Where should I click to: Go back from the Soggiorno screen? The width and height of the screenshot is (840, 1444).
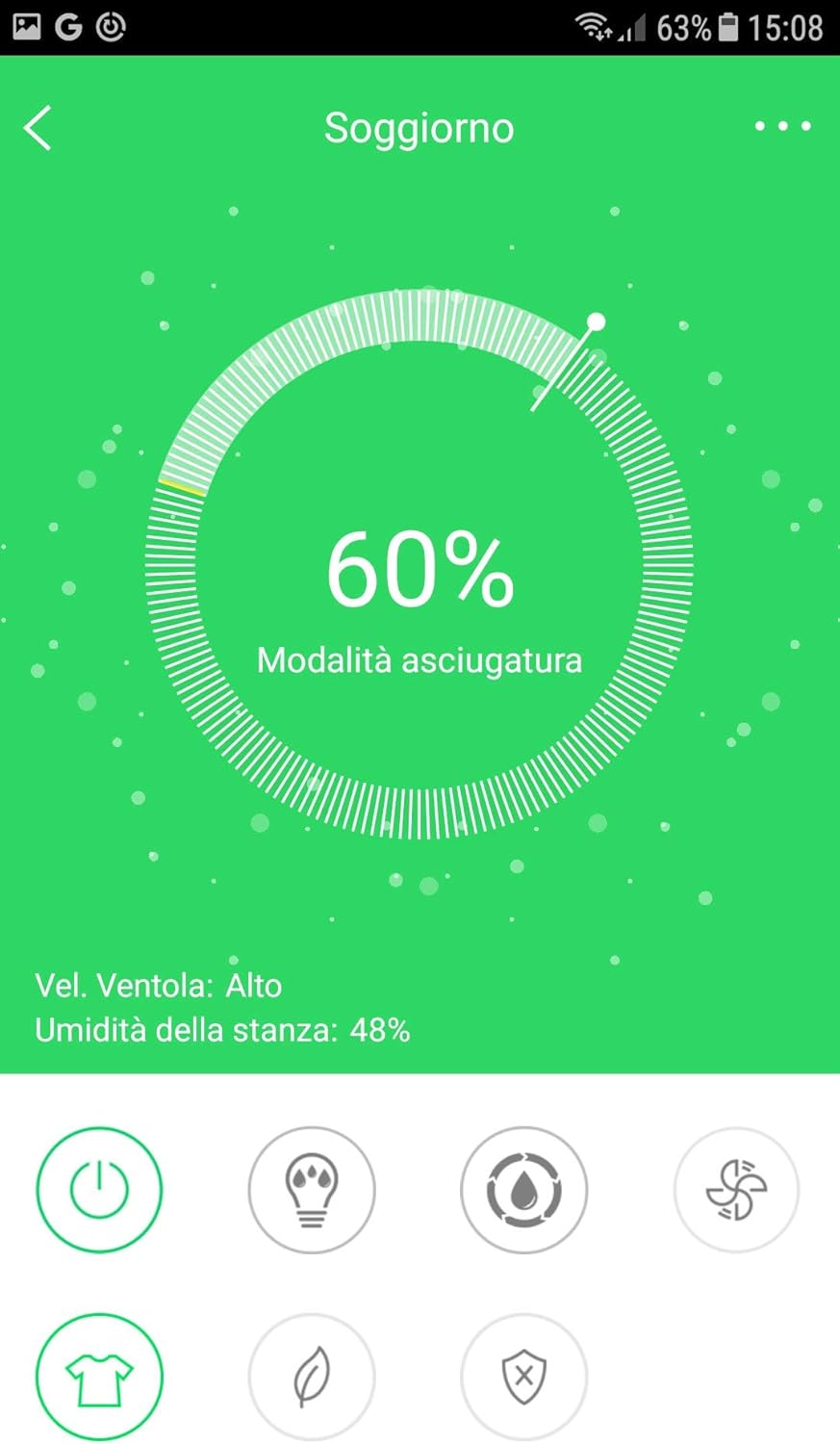coord(38,128)
